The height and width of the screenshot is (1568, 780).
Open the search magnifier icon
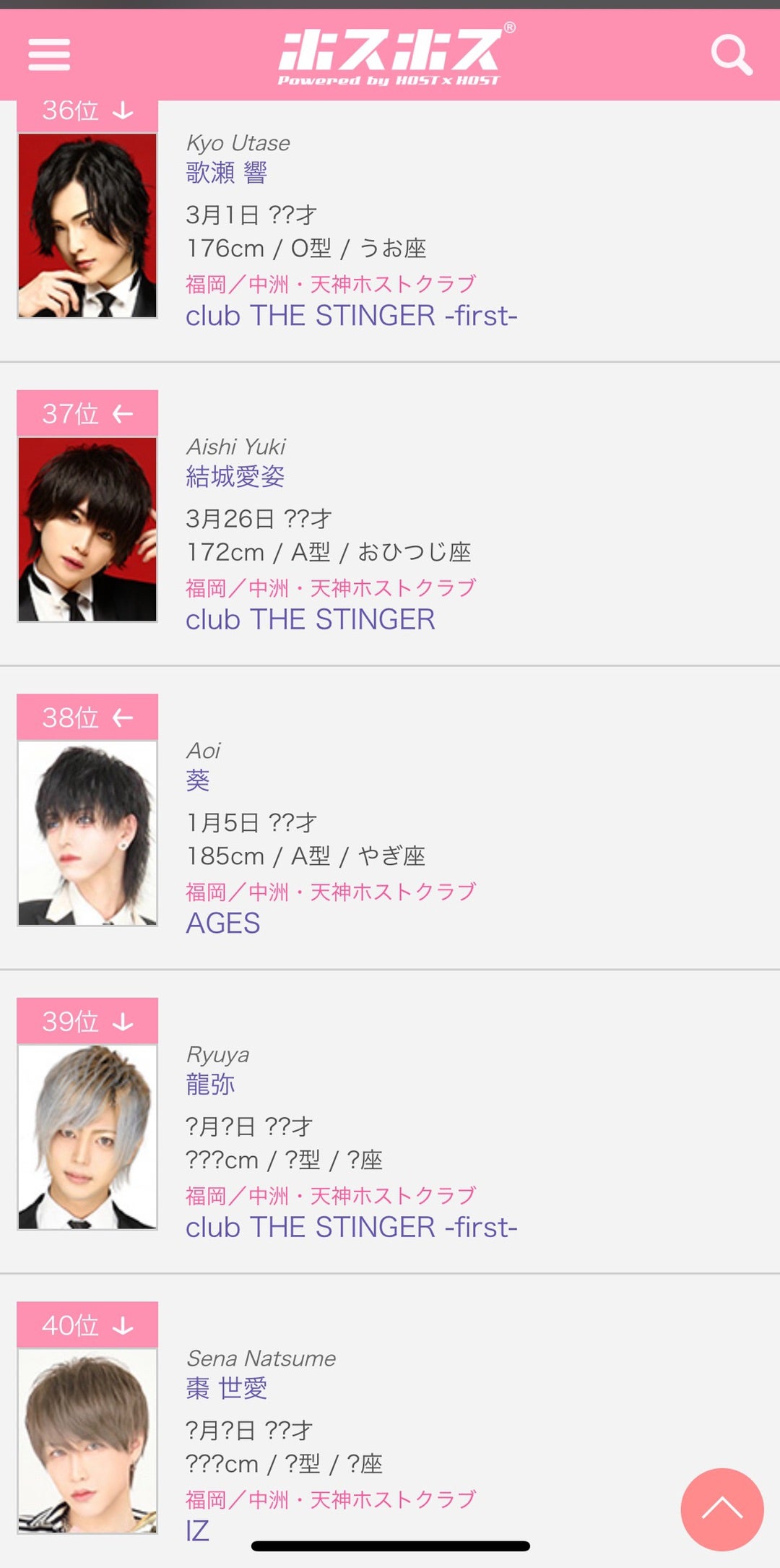(731, 55)
